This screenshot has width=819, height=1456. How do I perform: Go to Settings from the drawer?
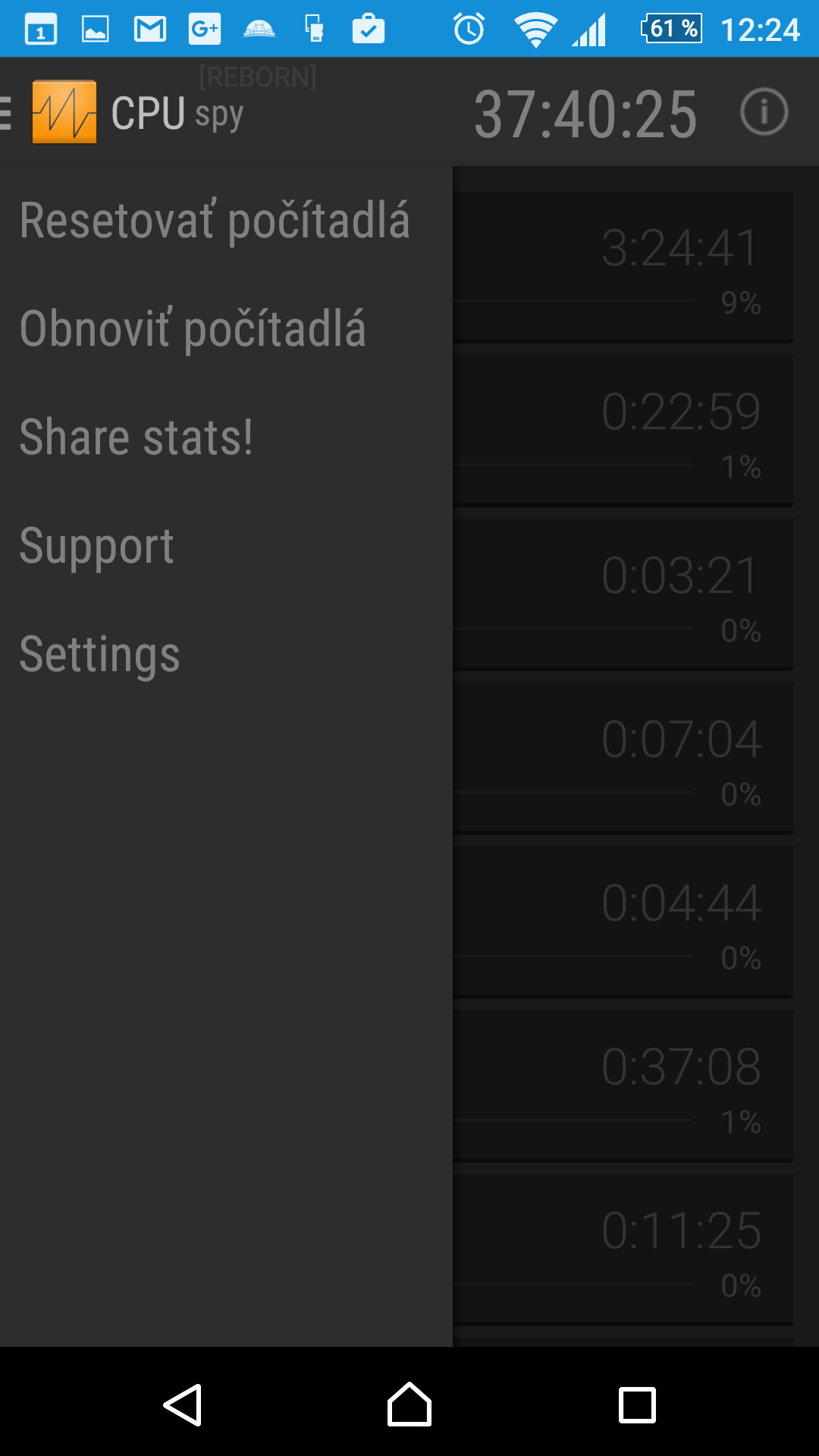226,654
